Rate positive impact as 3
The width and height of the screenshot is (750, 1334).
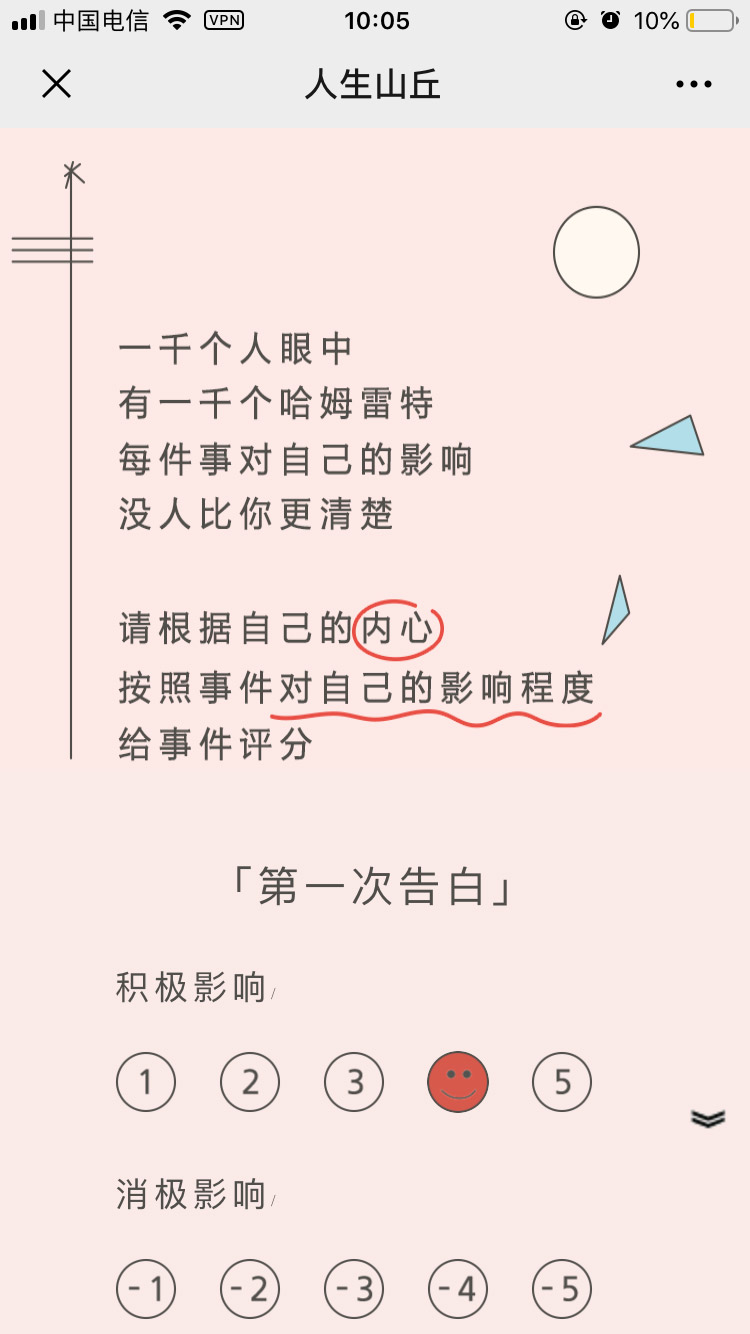354,1082
